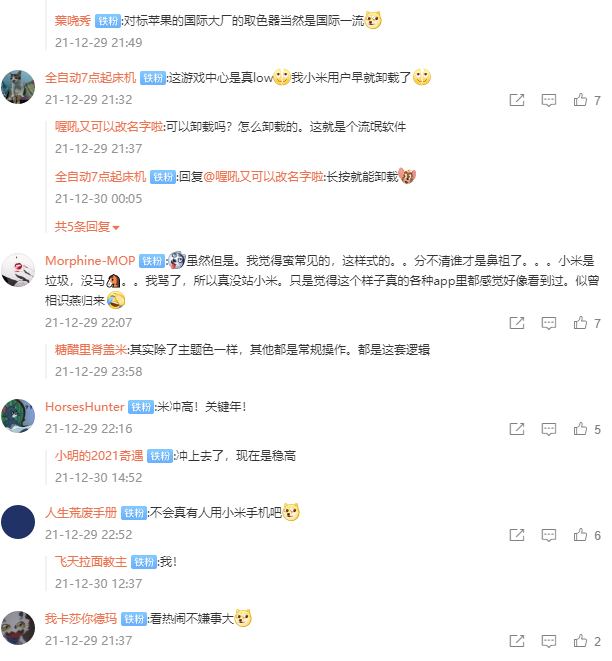Like 我卡莎你德玛's comment

coord(581,641)
